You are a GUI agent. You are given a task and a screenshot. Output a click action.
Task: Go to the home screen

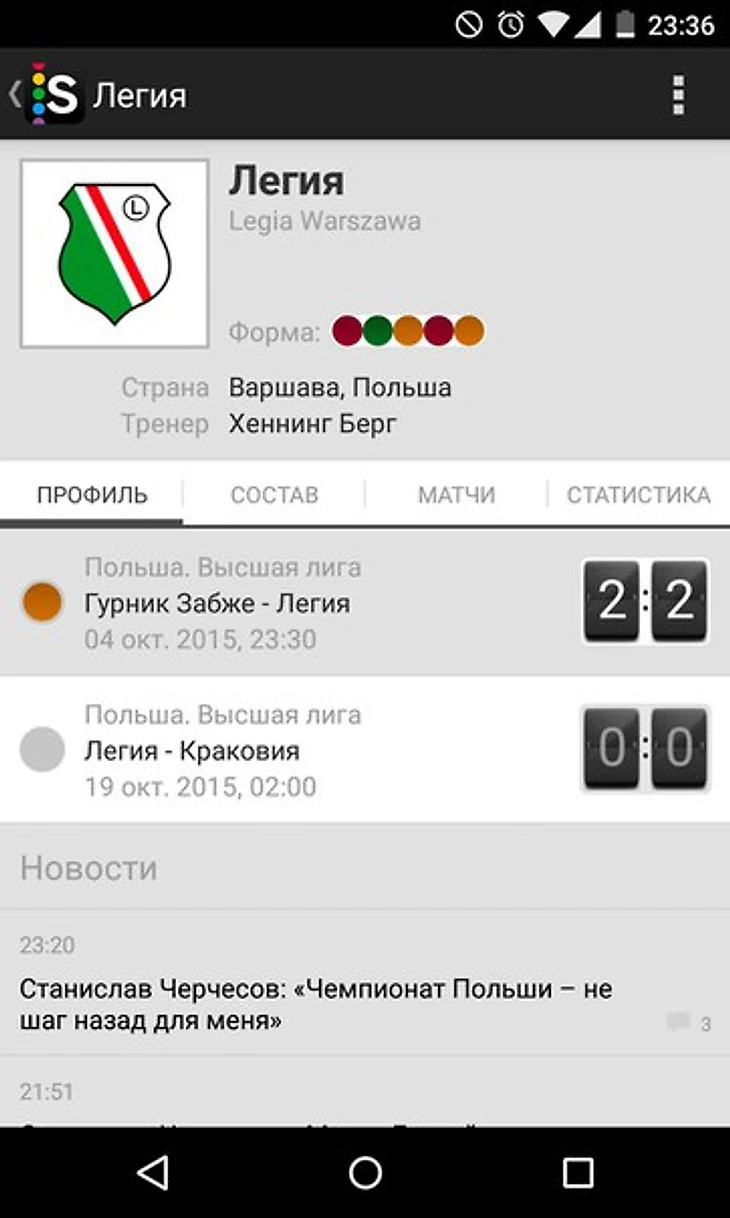(x=365, y=1173)
